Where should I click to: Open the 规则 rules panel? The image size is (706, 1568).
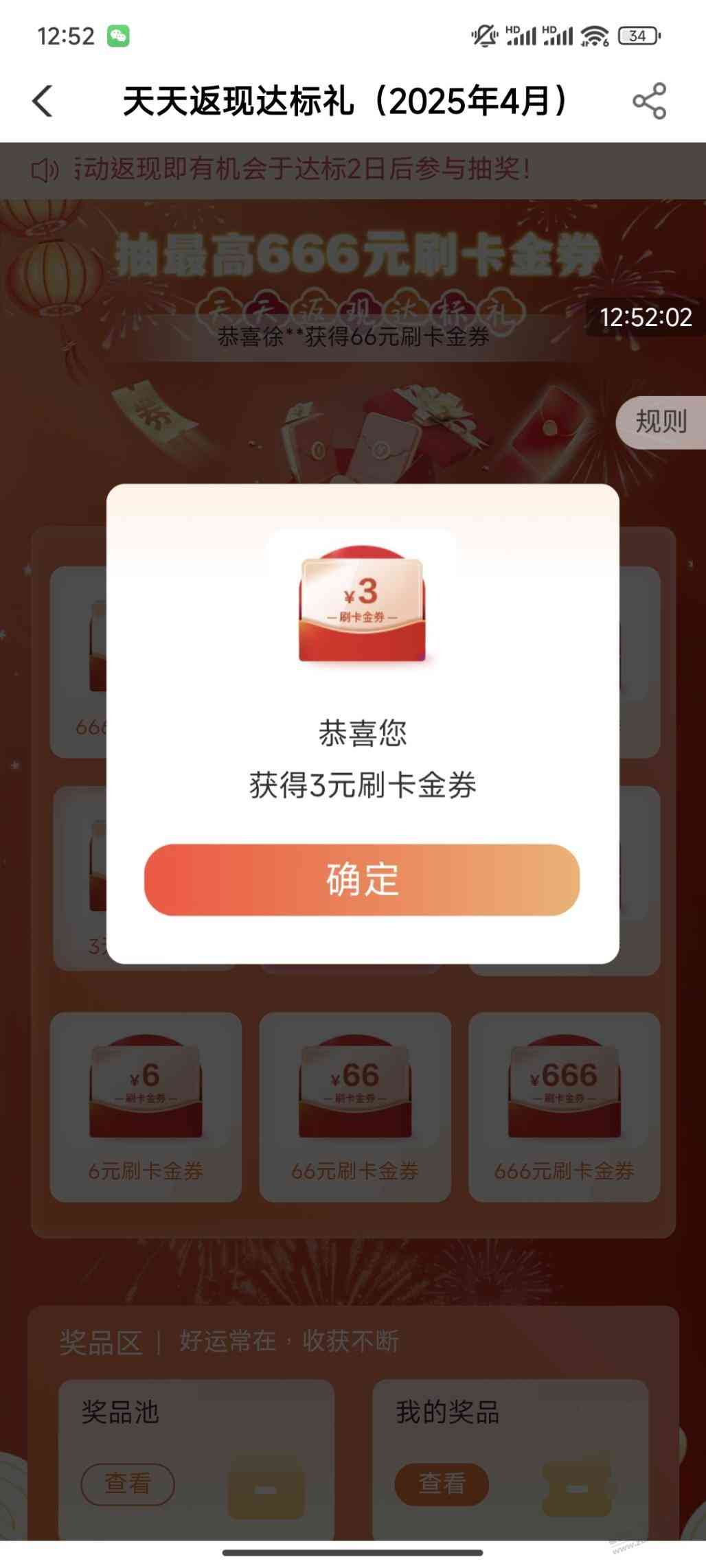(x=660, y=422)
